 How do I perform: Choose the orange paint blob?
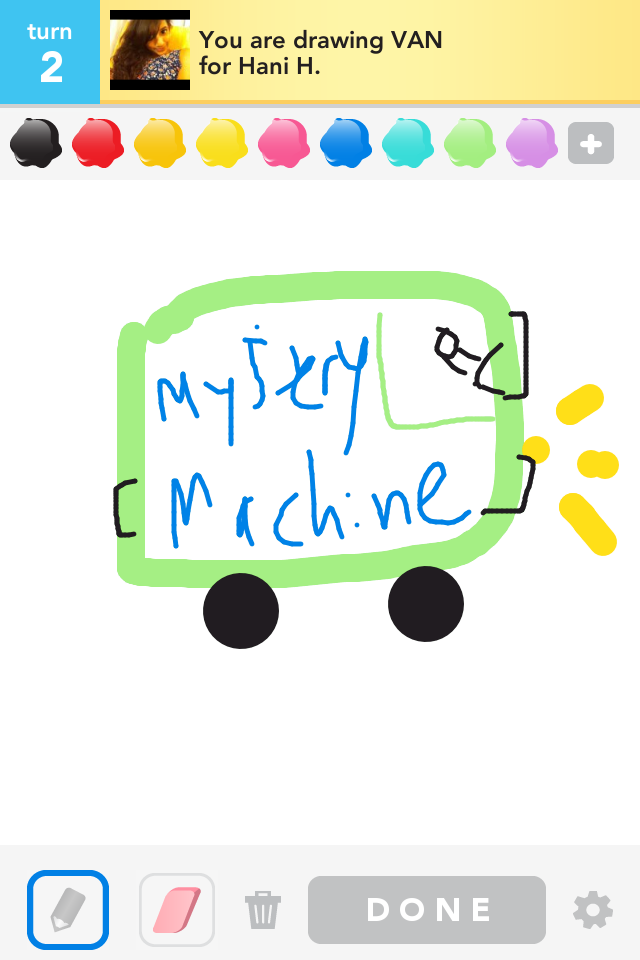(x=159, y=143)
